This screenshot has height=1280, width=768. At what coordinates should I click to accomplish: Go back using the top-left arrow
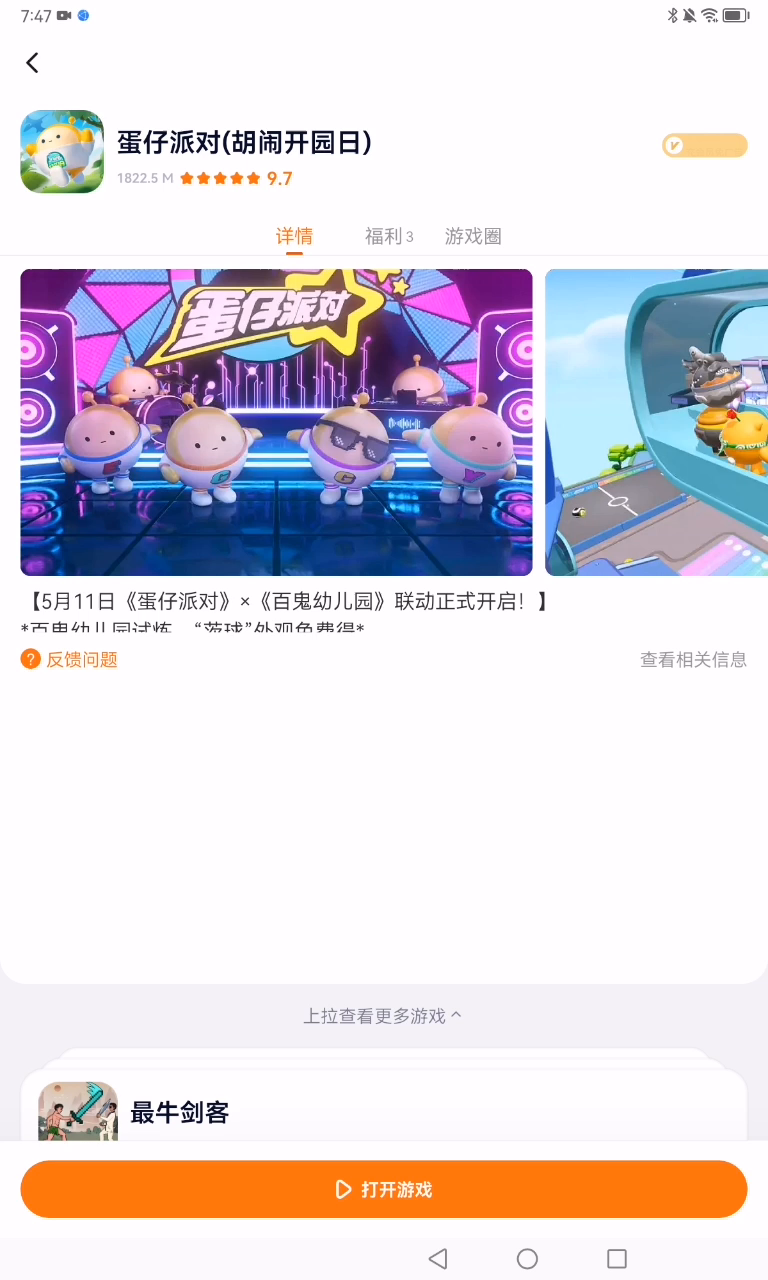point(32,63)
